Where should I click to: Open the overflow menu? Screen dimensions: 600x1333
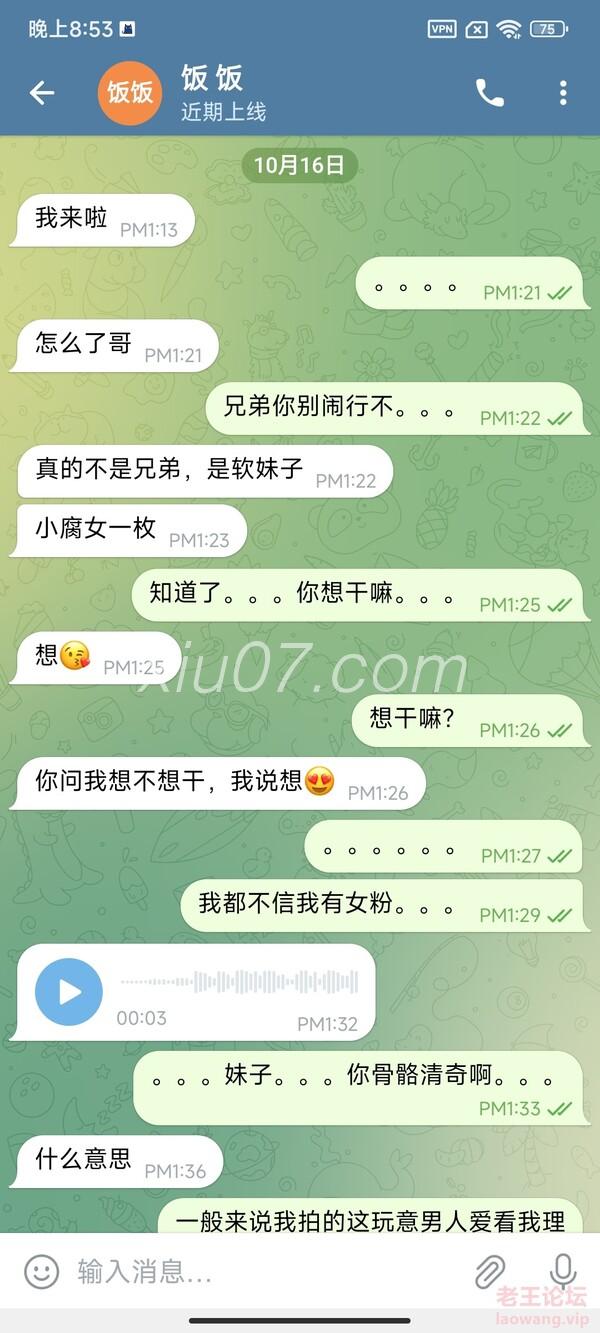(563, 93)
